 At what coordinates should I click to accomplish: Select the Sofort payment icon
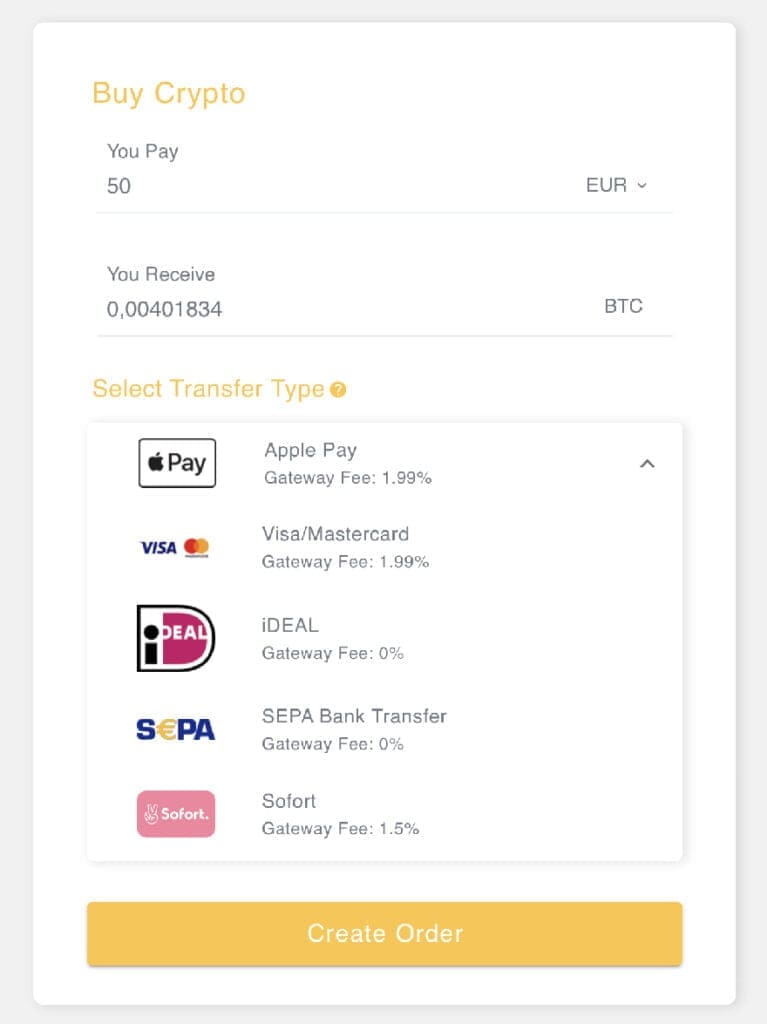(176, 813)
